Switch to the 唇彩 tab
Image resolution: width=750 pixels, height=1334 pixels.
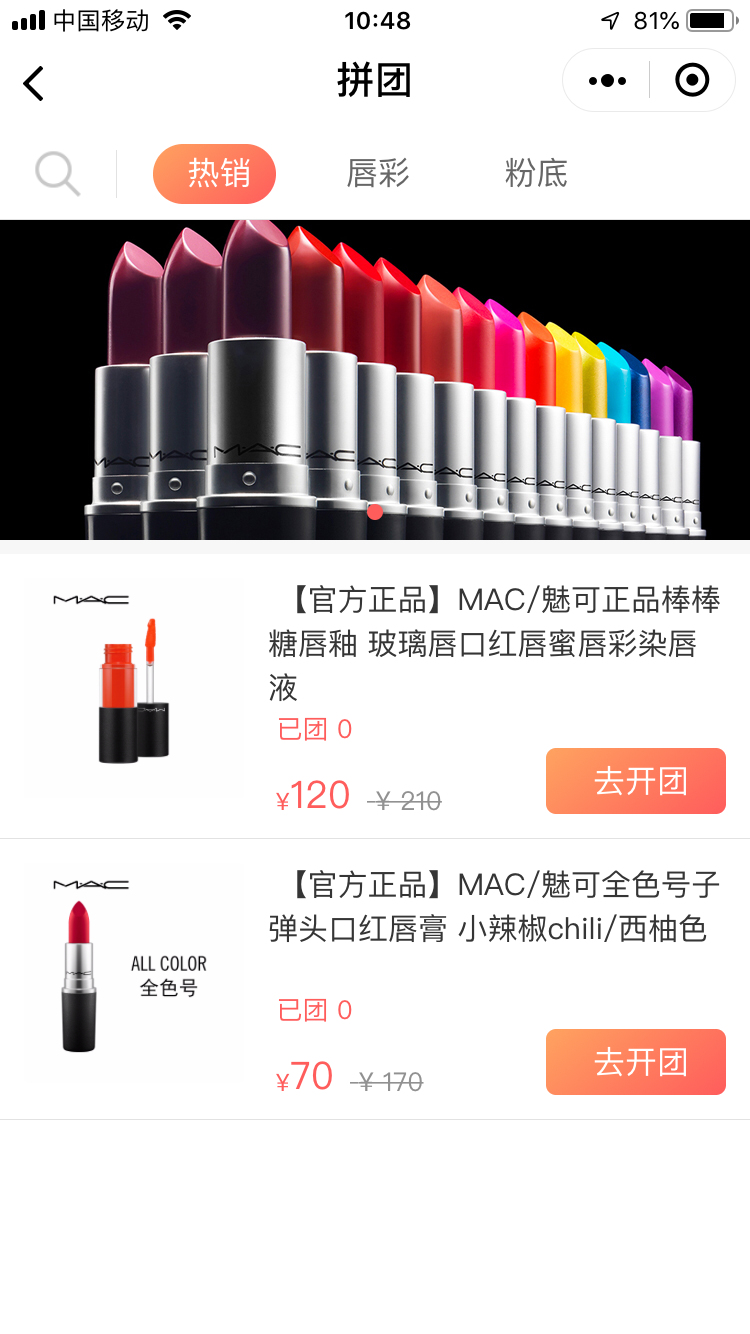tap(378, 174)
